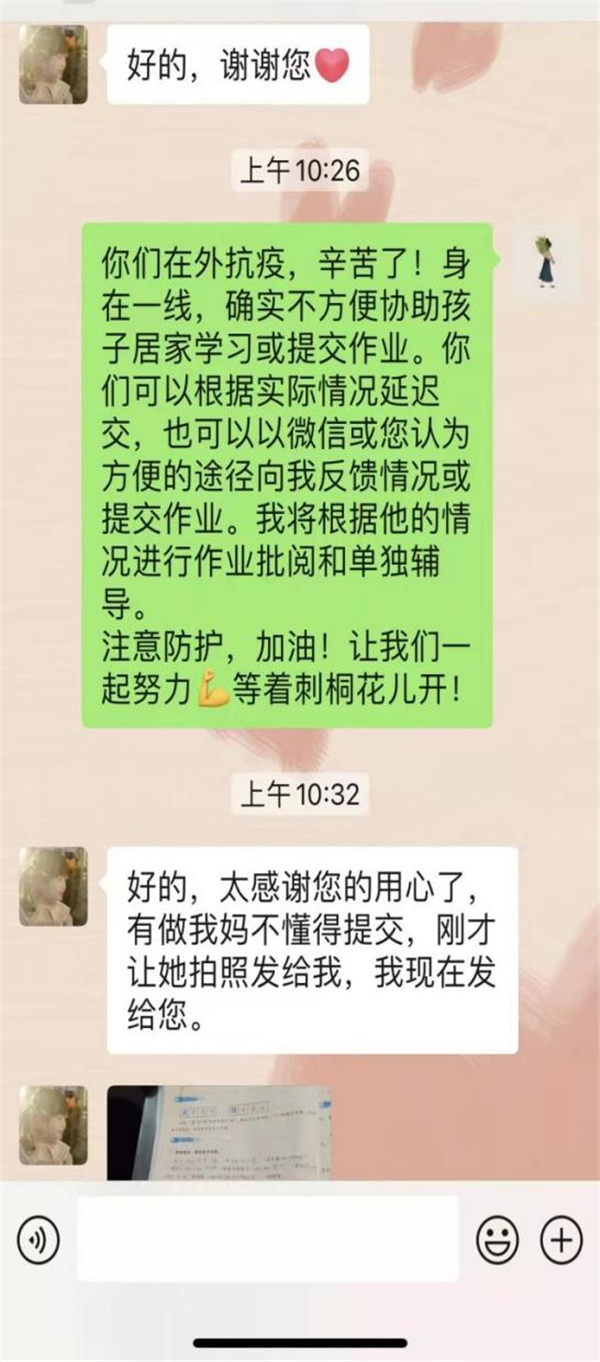Image resolution: width=600 pixels, height=1362 pixels.
Task: Open the emoji sticker panel
Action: pos(497,1241)
